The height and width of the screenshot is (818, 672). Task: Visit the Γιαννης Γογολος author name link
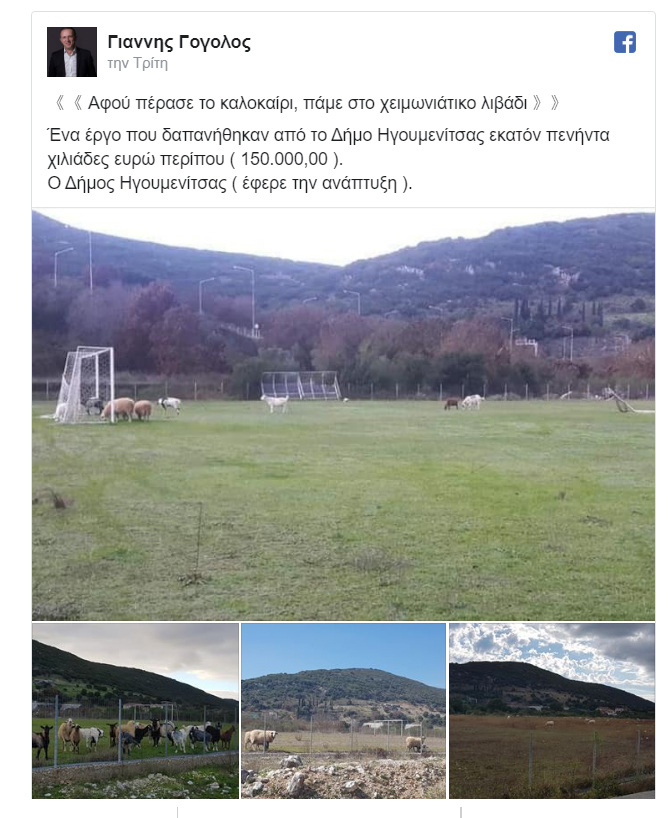pyautogui.click(x=179, y=42)
